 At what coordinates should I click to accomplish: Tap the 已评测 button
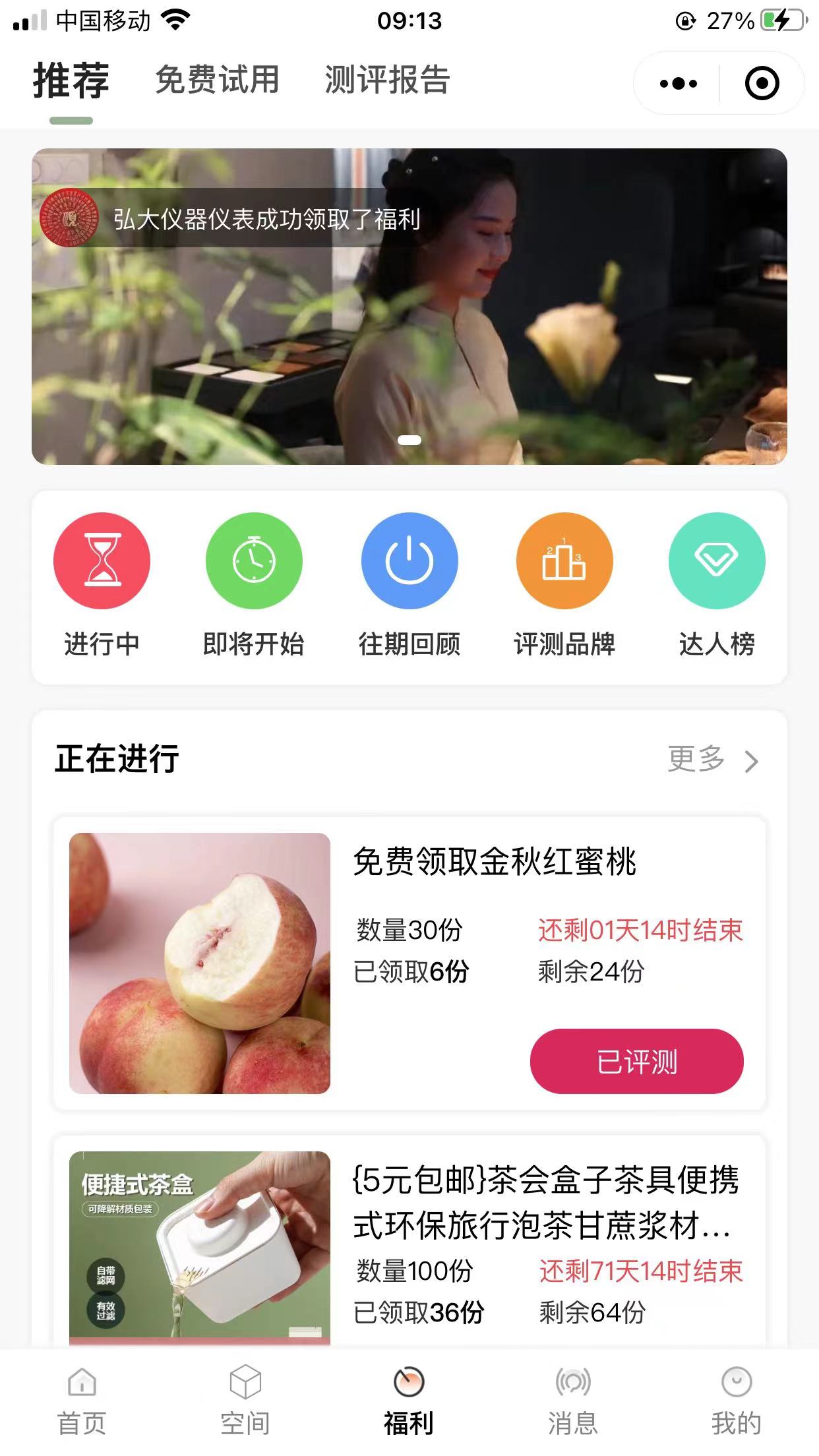[636, 1062]
